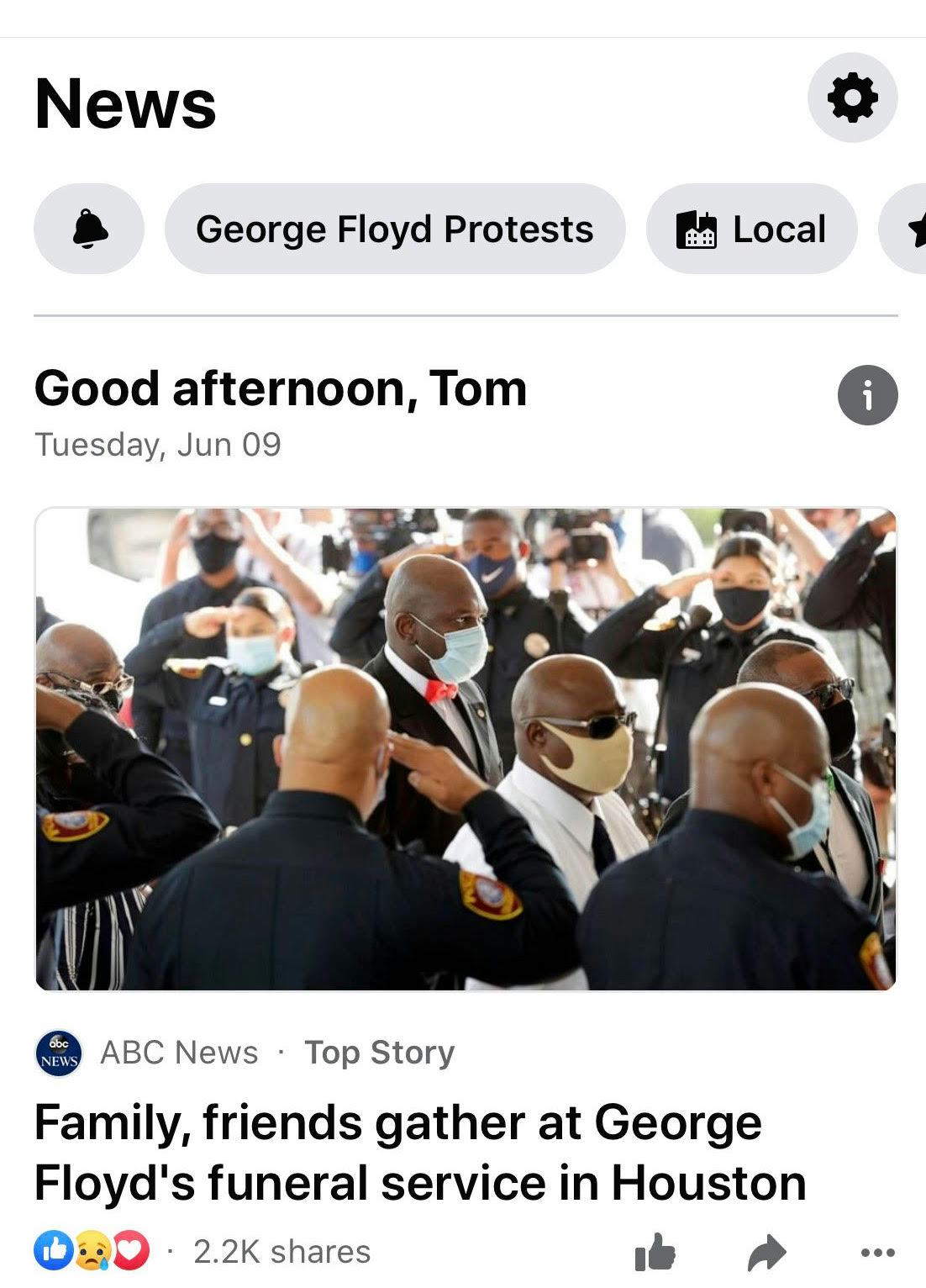
Task: Open headline about George Floyd's funeral service
Action: pyautogui.click(x=420, y=1152)
